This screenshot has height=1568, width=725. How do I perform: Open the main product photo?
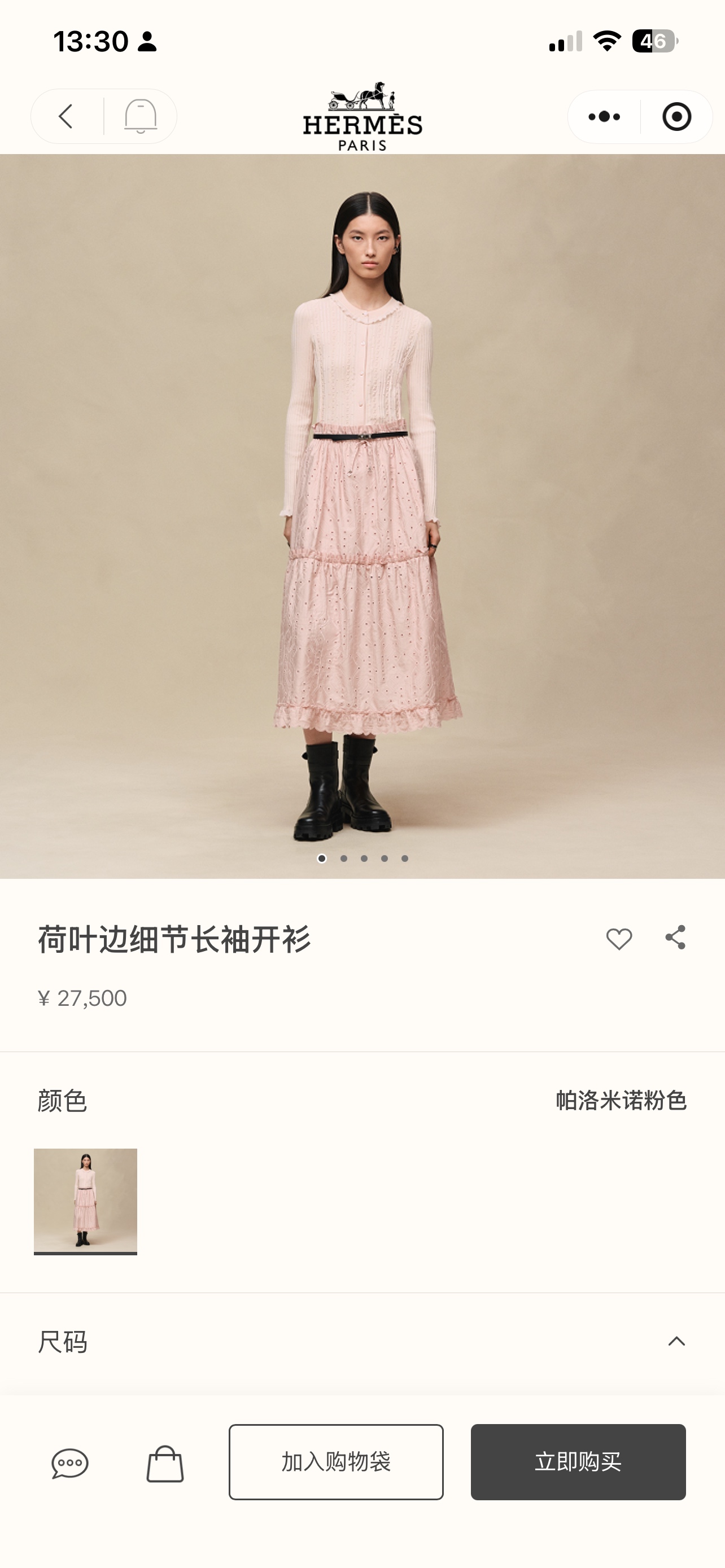(362, 516)
